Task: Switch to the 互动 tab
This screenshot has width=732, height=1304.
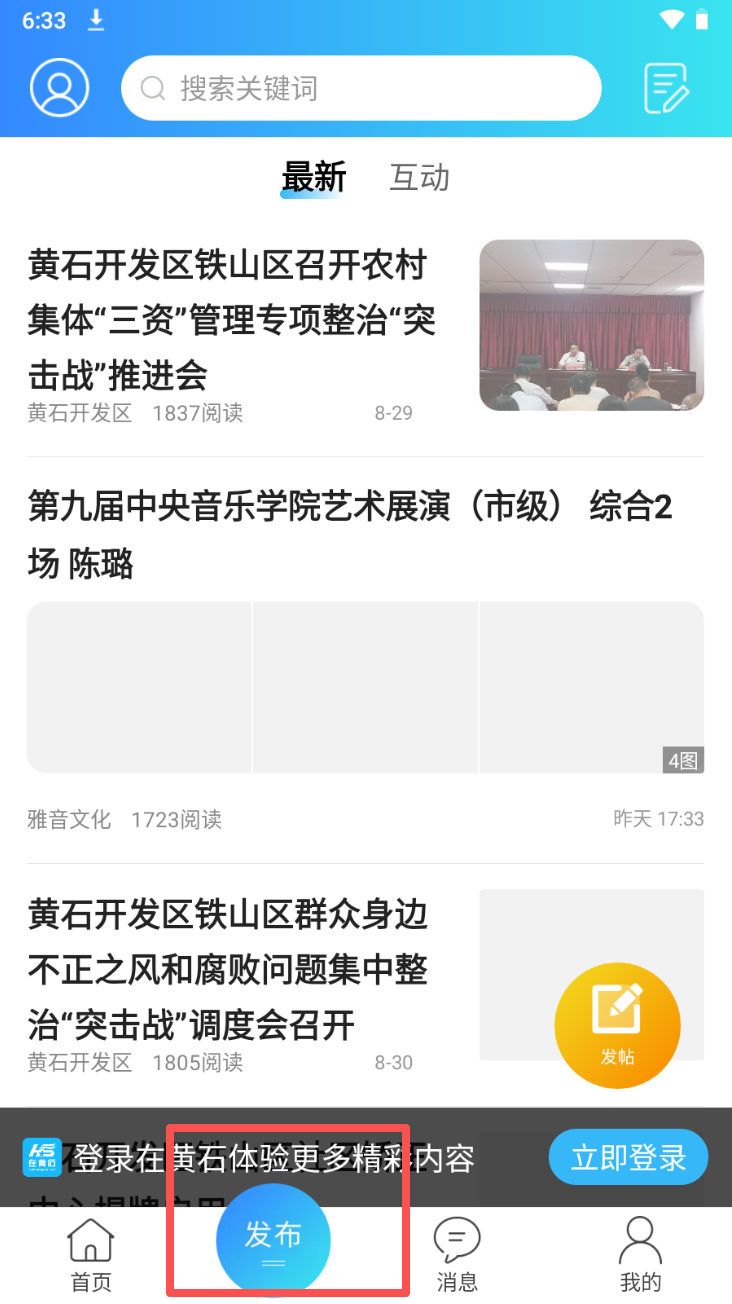Action: (x=419, y=178)
